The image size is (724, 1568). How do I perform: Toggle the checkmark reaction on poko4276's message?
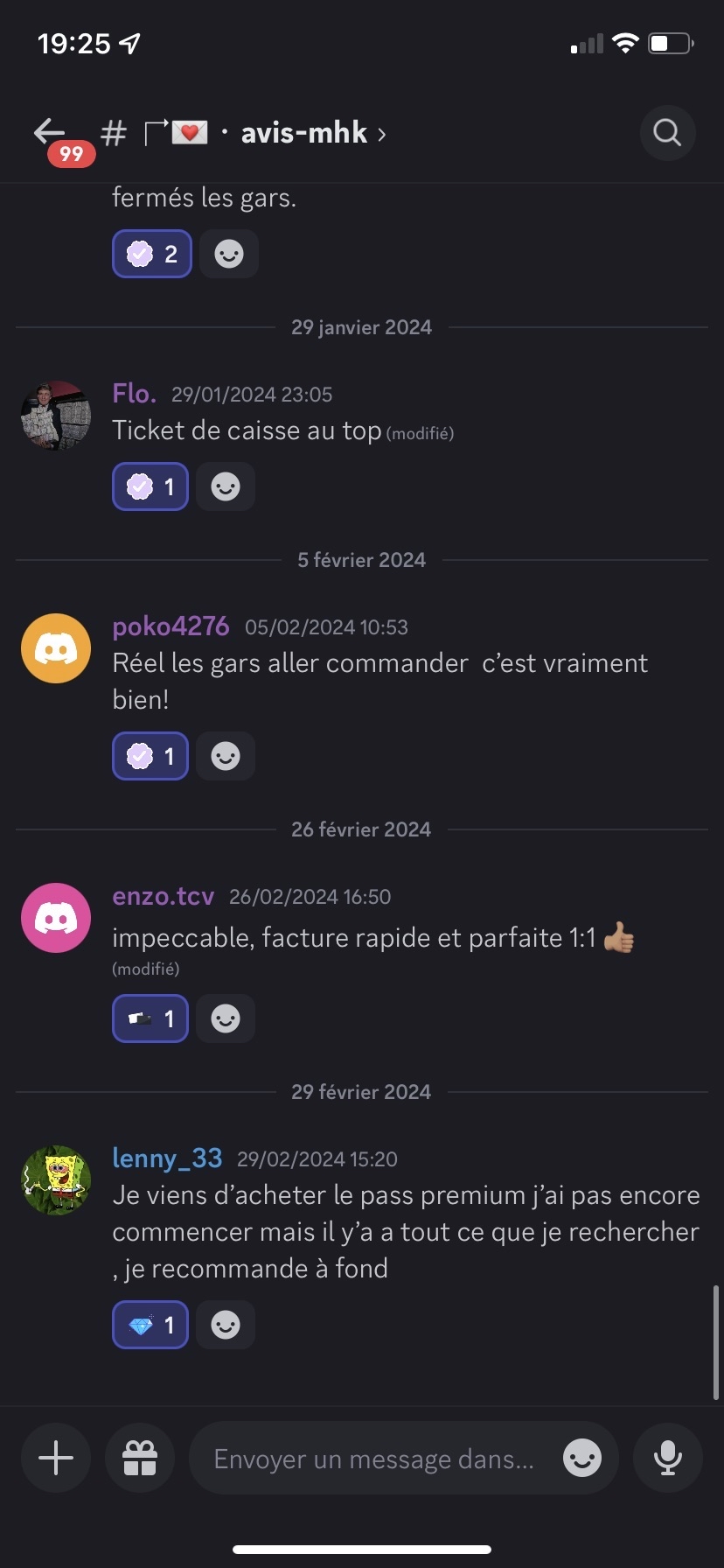(150, 756)
